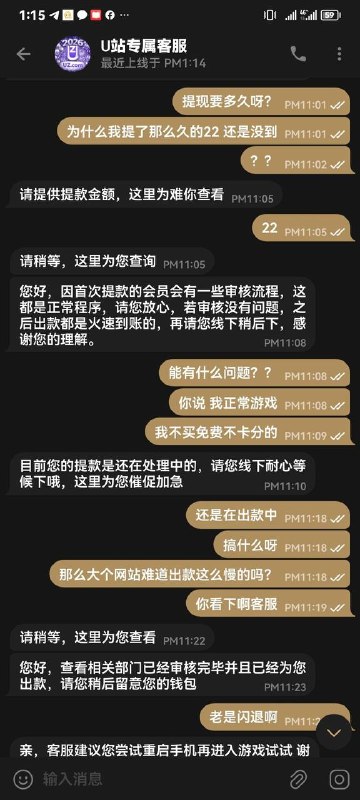
Task: Open the three-dot overflow menu
Action: (x=340, y=54)
